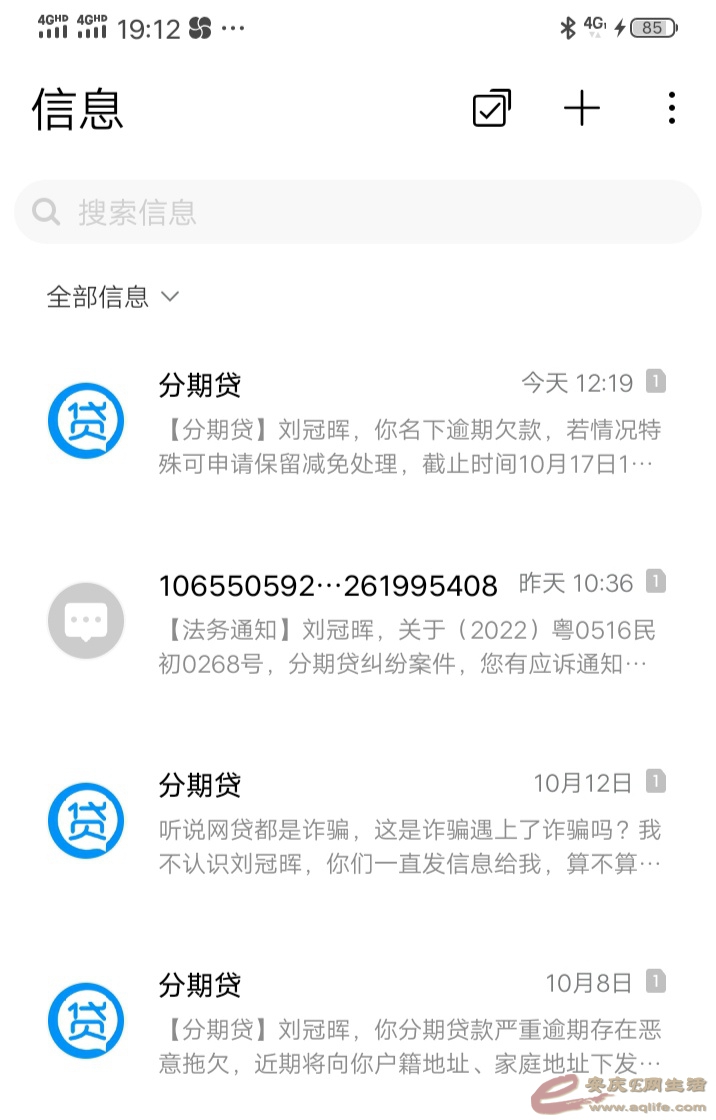This screenshot has width=716, height=1120.
Task: Tap the 搜索信息 search box
Action: click(358, 212)
